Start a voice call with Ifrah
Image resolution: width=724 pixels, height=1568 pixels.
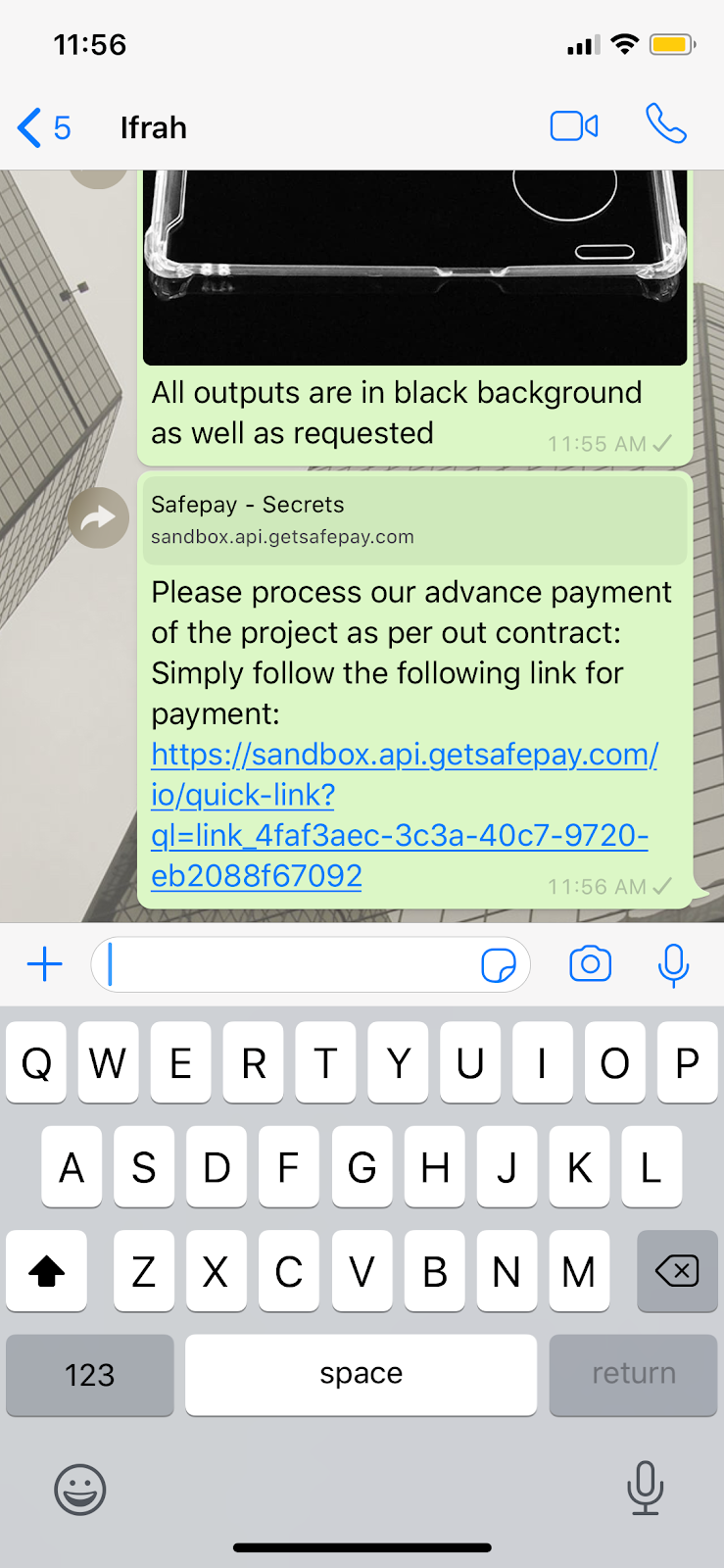[x=666, y=124]
